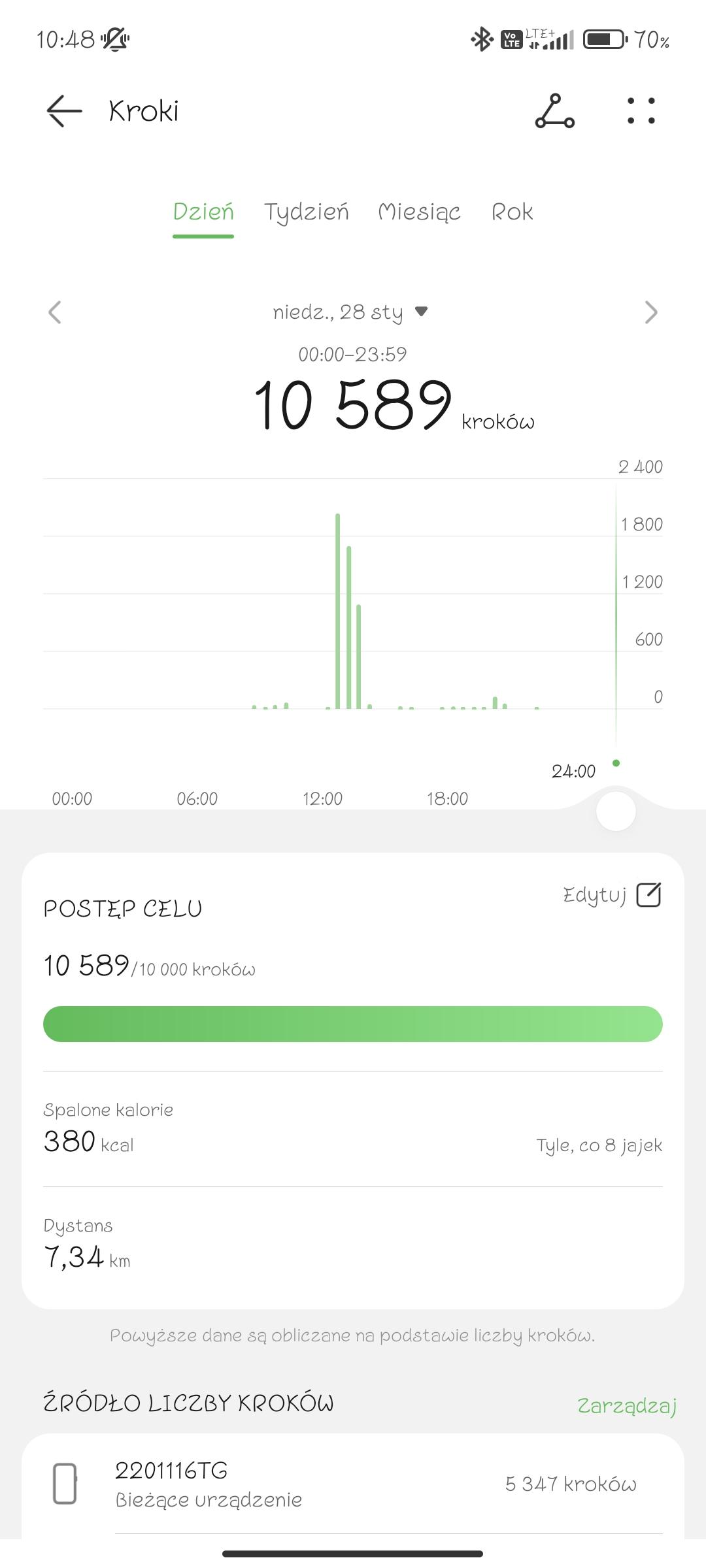Viewport: 706px width, 1568px height.
Task: Go to the next day
Action: click(650, 312)
